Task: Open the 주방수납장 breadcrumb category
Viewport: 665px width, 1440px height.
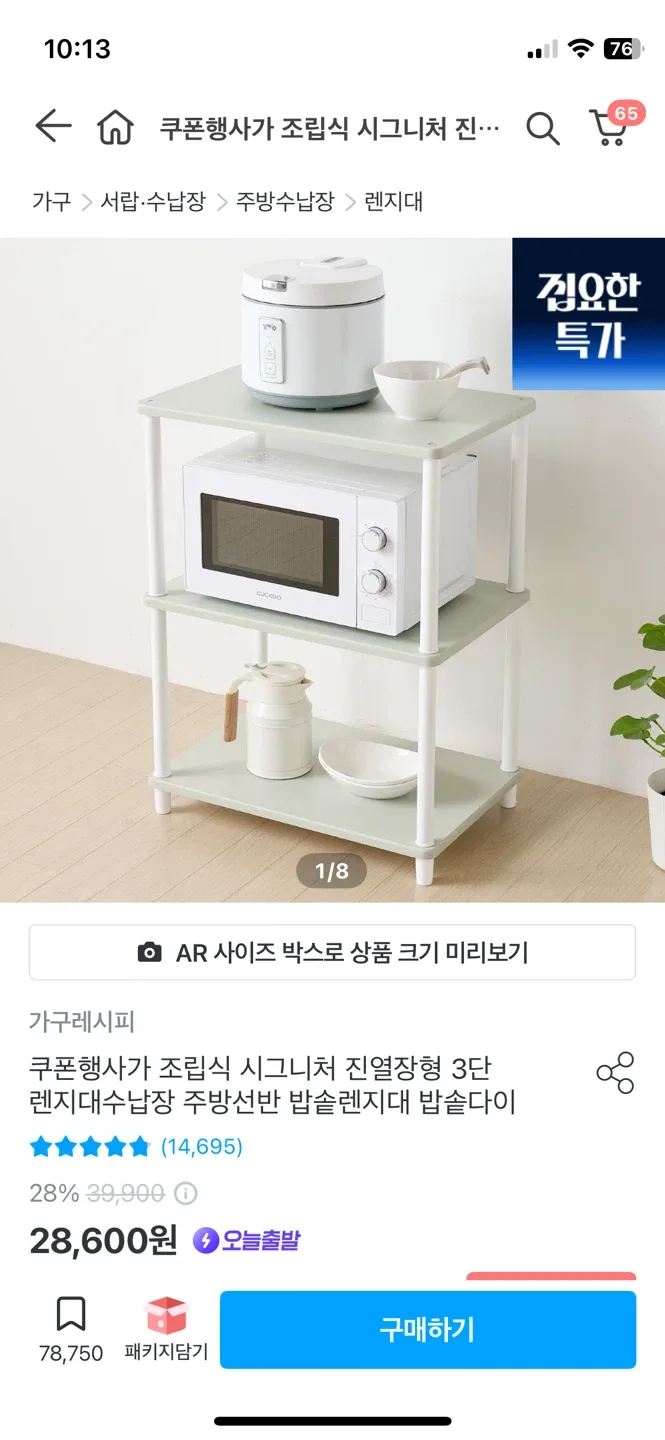Action: (284, 201)
